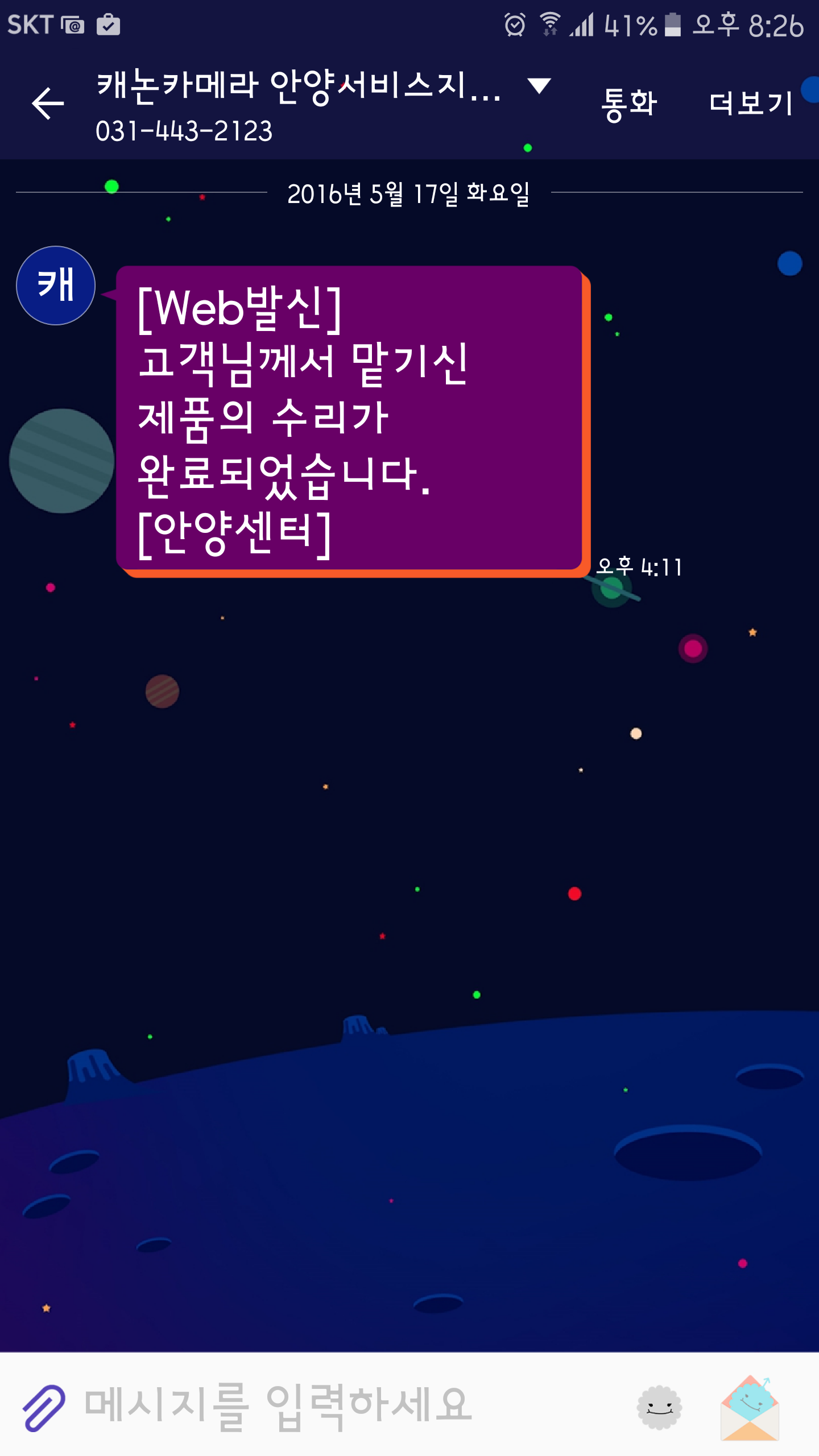This screenshot has width=819, height=1456.
Task: Open the 캐 contact avatar
Action: click(x=56, y=286)
